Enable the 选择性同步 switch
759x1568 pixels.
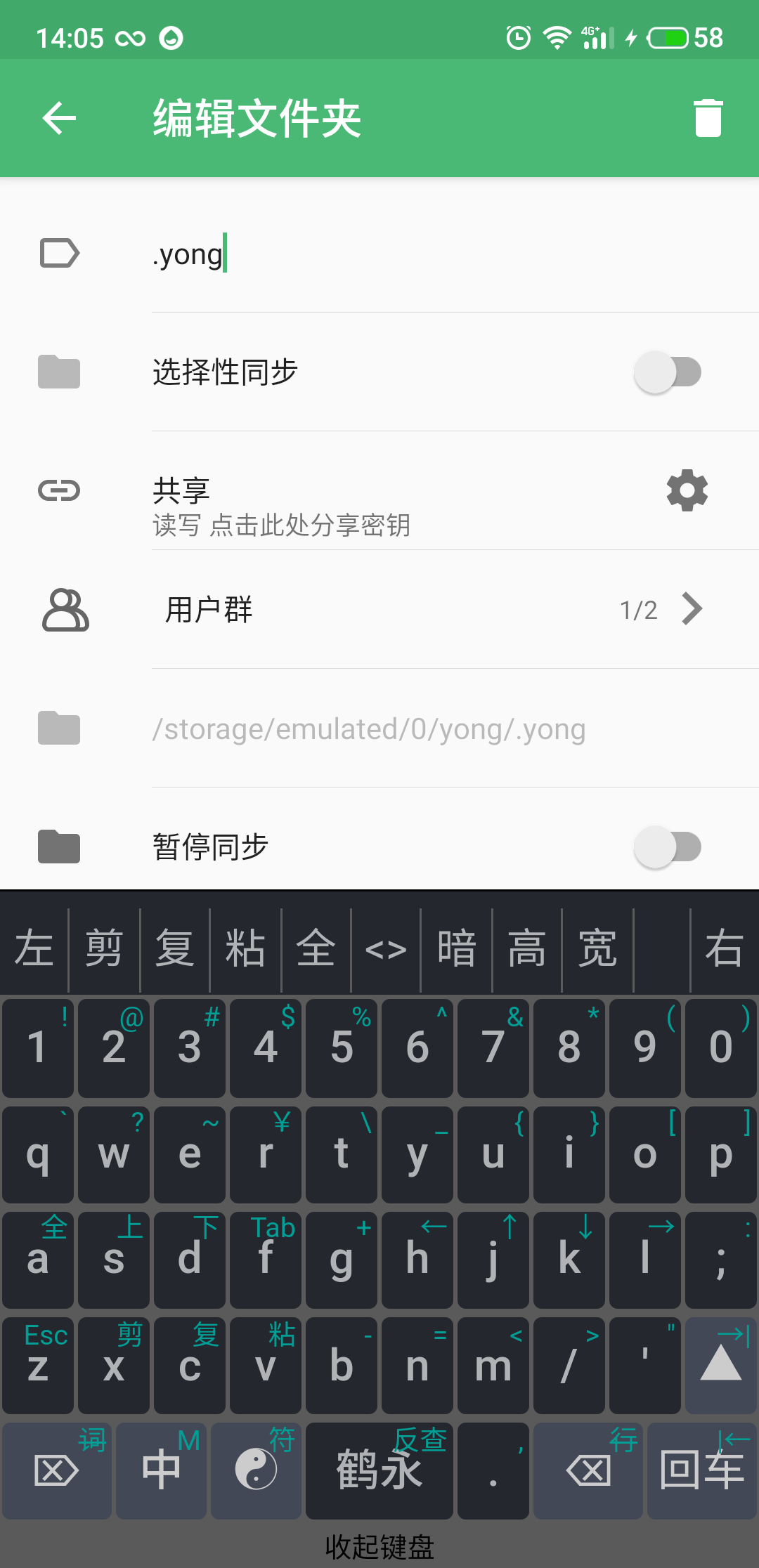tap(667, 372)
